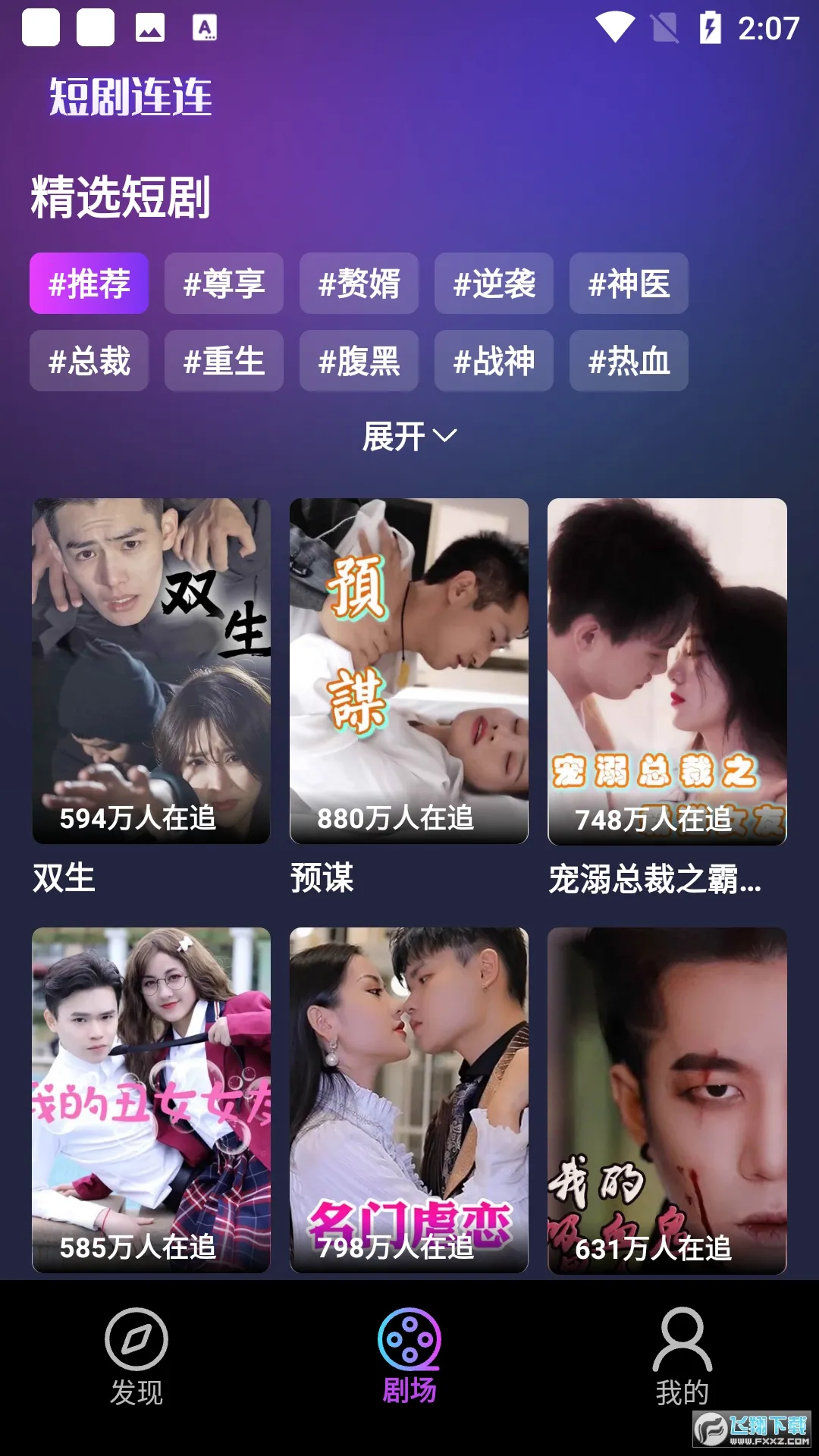Tap the #逆袭 tag

pos(494,284)
